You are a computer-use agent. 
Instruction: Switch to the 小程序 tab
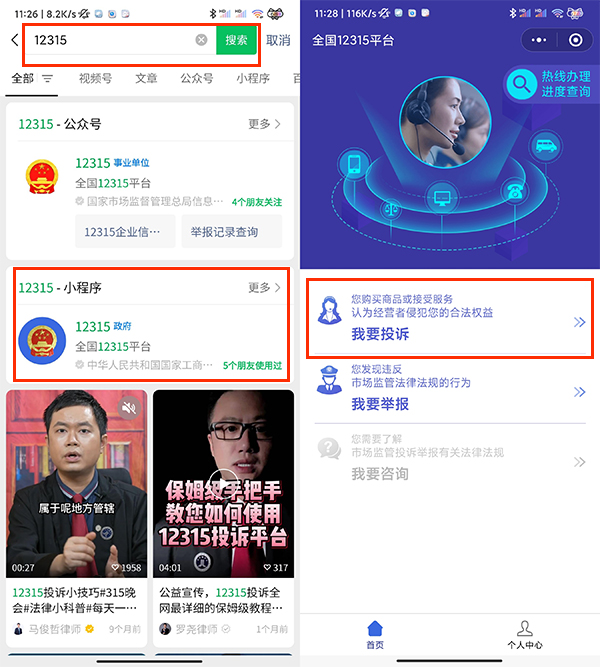pyautogui.click(x=253, y=78)
